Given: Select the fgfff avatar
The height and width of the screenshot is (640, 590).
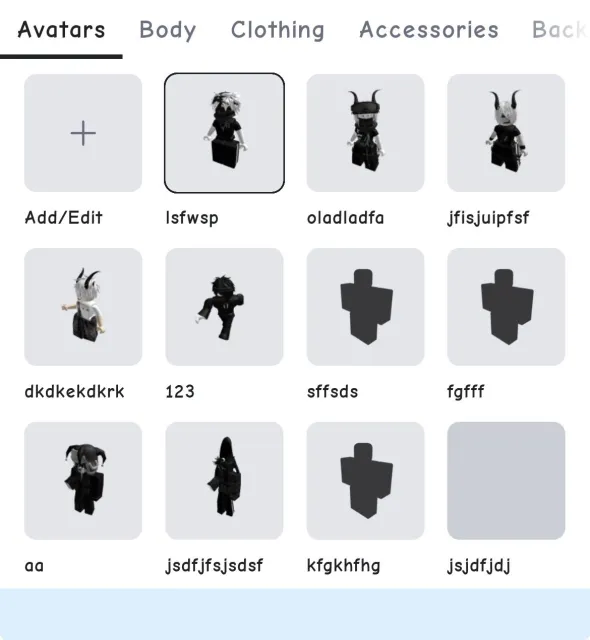Looking at the screenshot, I should click(x=506, y=307).
